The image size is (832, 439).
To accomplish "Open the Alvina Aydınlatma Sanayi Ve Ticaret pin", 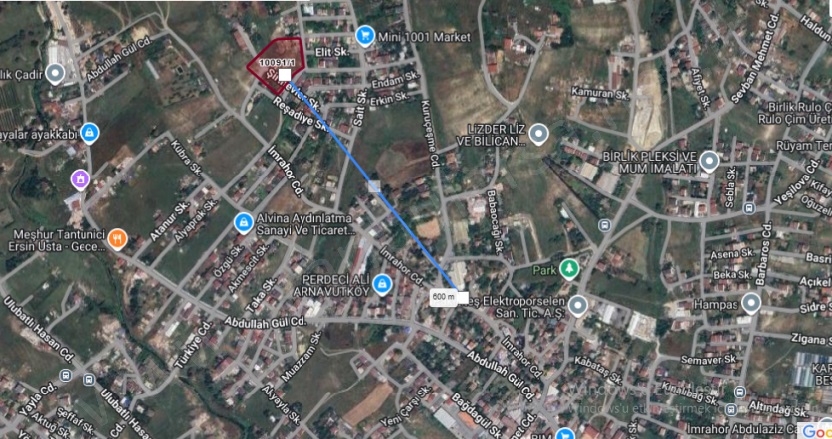I will point(242,221).
